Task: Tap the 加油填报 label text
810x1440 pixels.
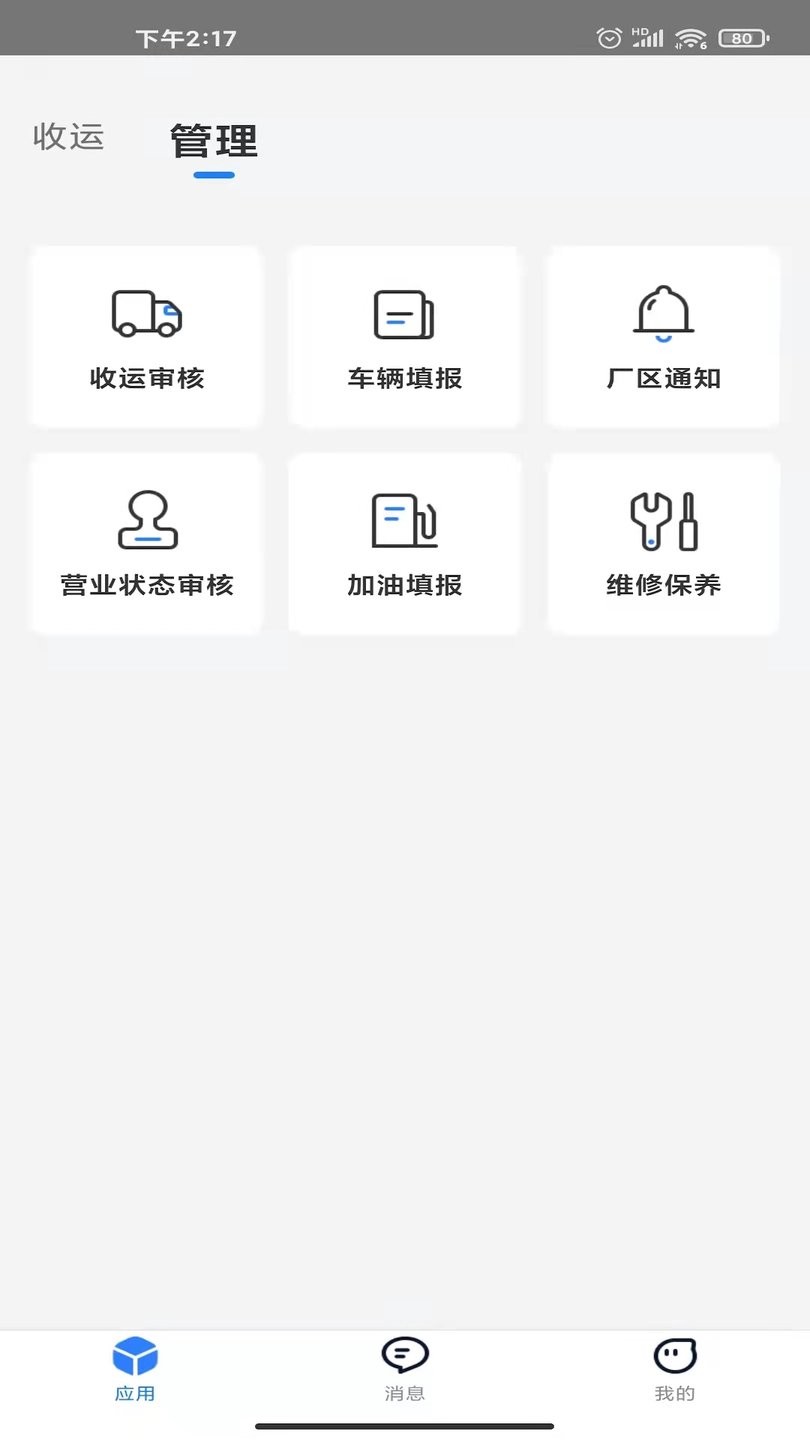Action: tap(403, 585)
